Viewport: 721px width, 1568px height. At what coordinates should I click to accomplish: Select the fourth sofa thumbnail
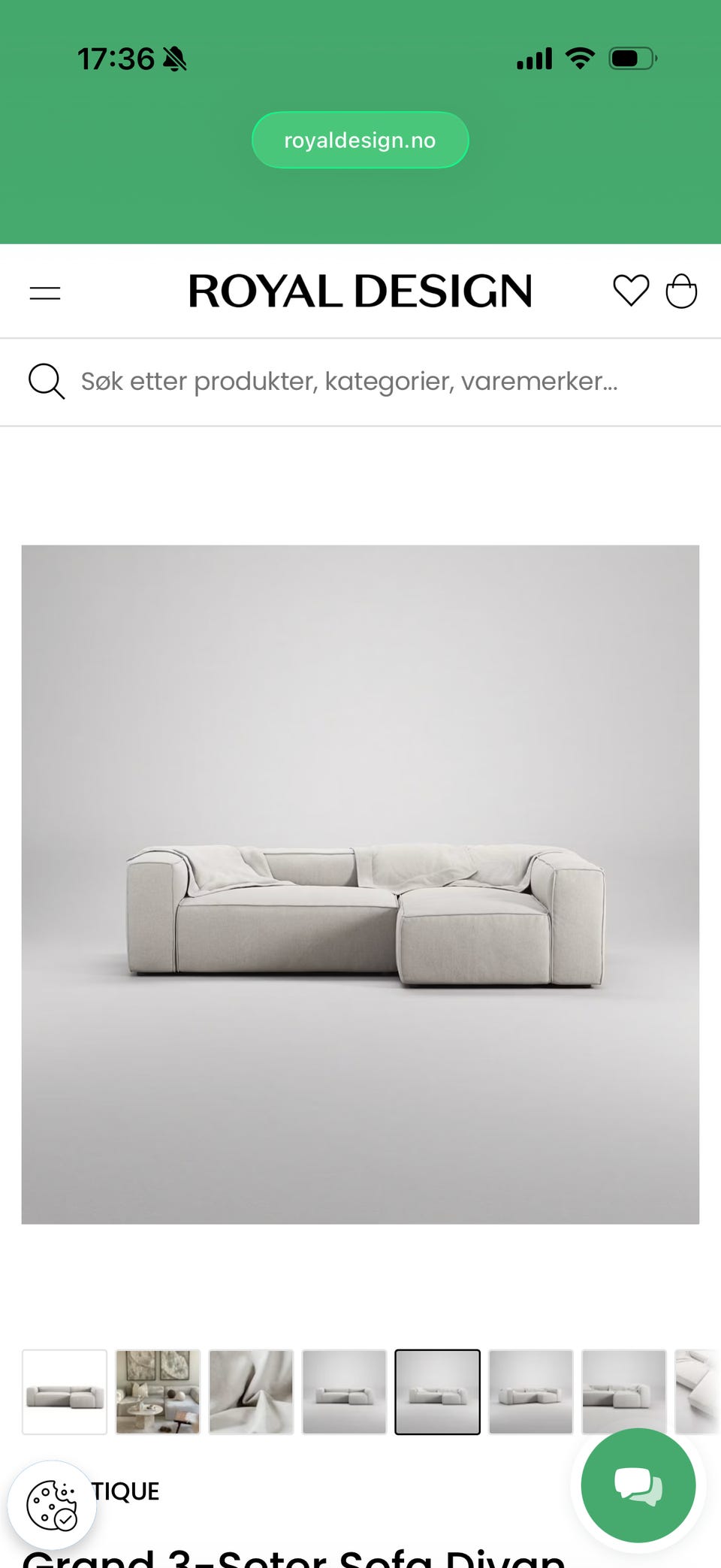click(x=344, y=1392)
